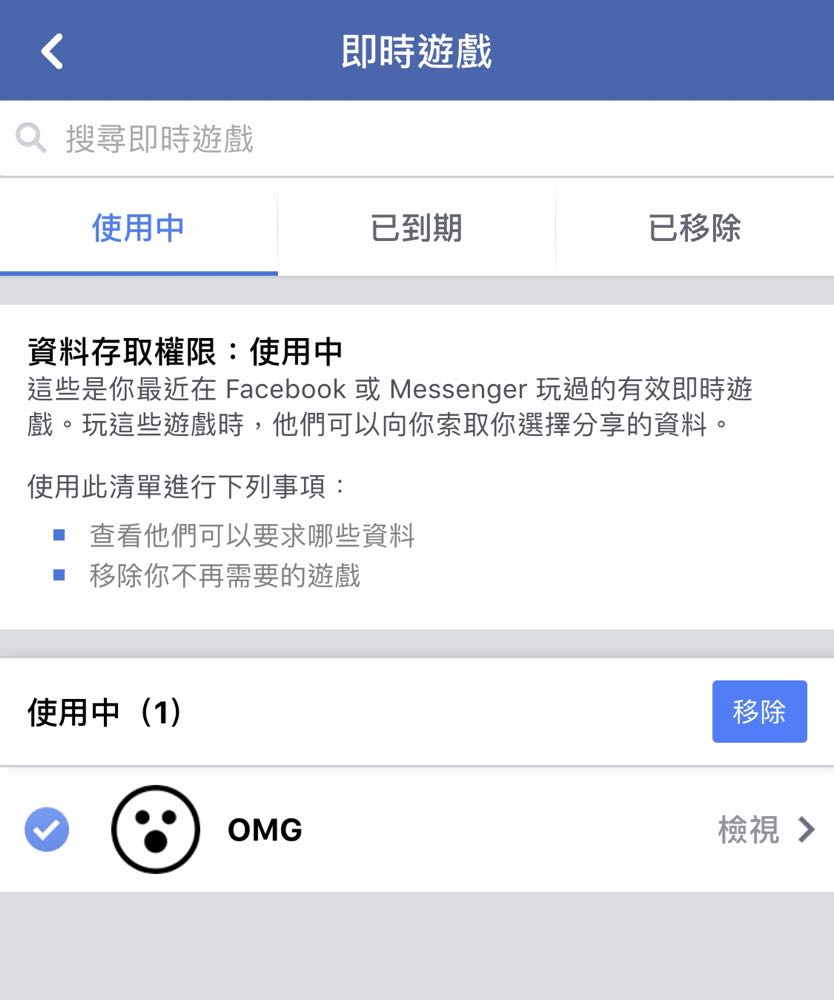
Task: Open 檢視 details for OMG
Action: [x=765, y=830]
